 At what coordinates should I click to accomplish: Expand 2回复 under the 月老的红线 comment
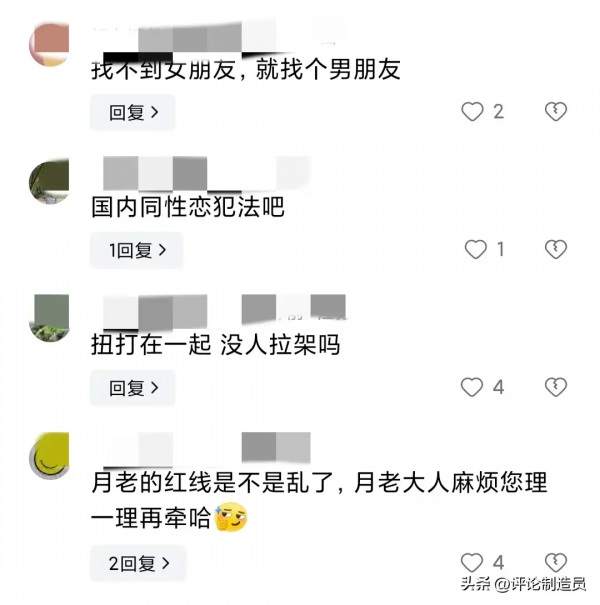click(136, 564)
